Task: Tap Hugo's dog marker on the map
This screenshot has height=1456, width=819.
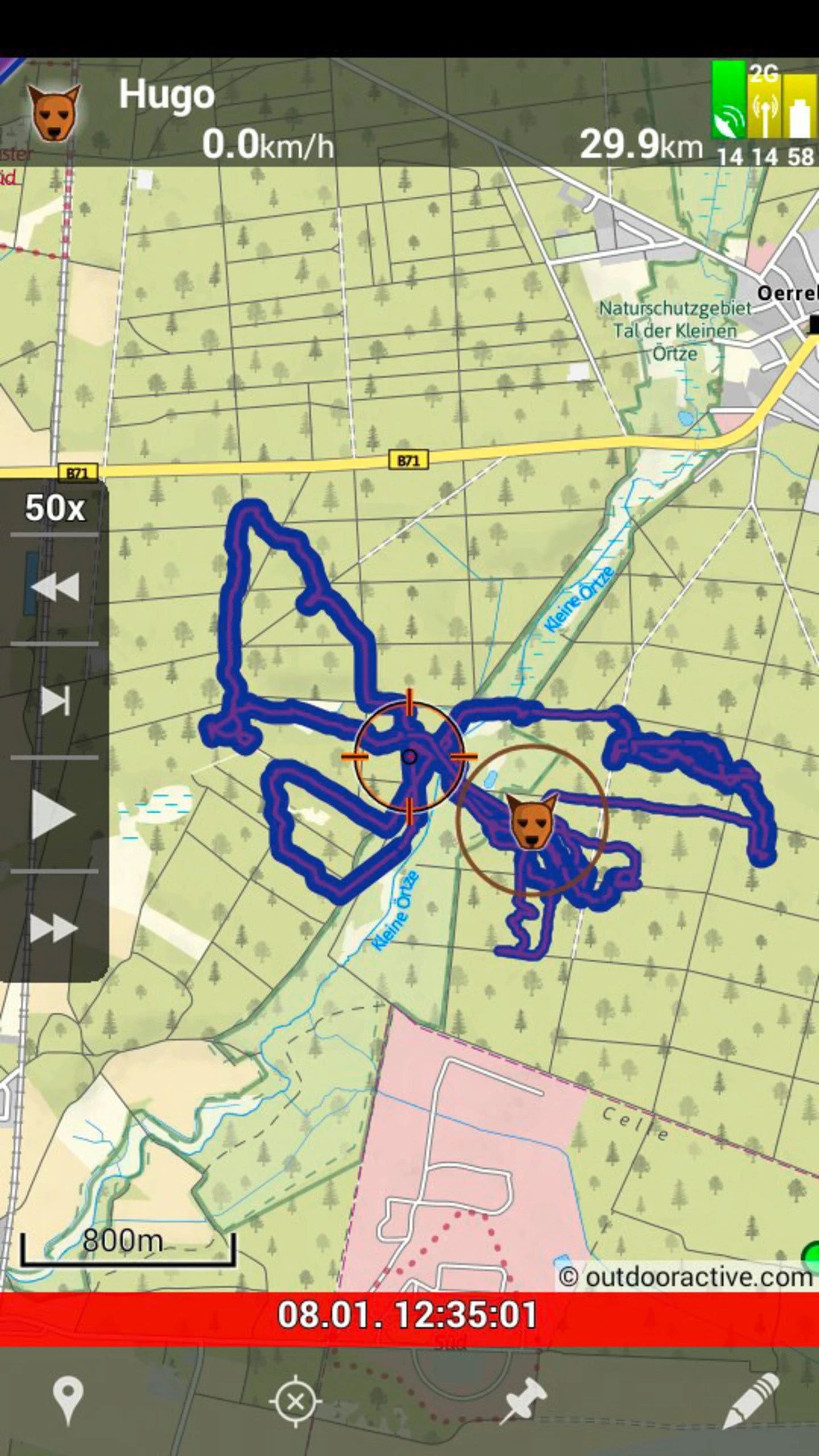Action: click(x=531, y=822)
